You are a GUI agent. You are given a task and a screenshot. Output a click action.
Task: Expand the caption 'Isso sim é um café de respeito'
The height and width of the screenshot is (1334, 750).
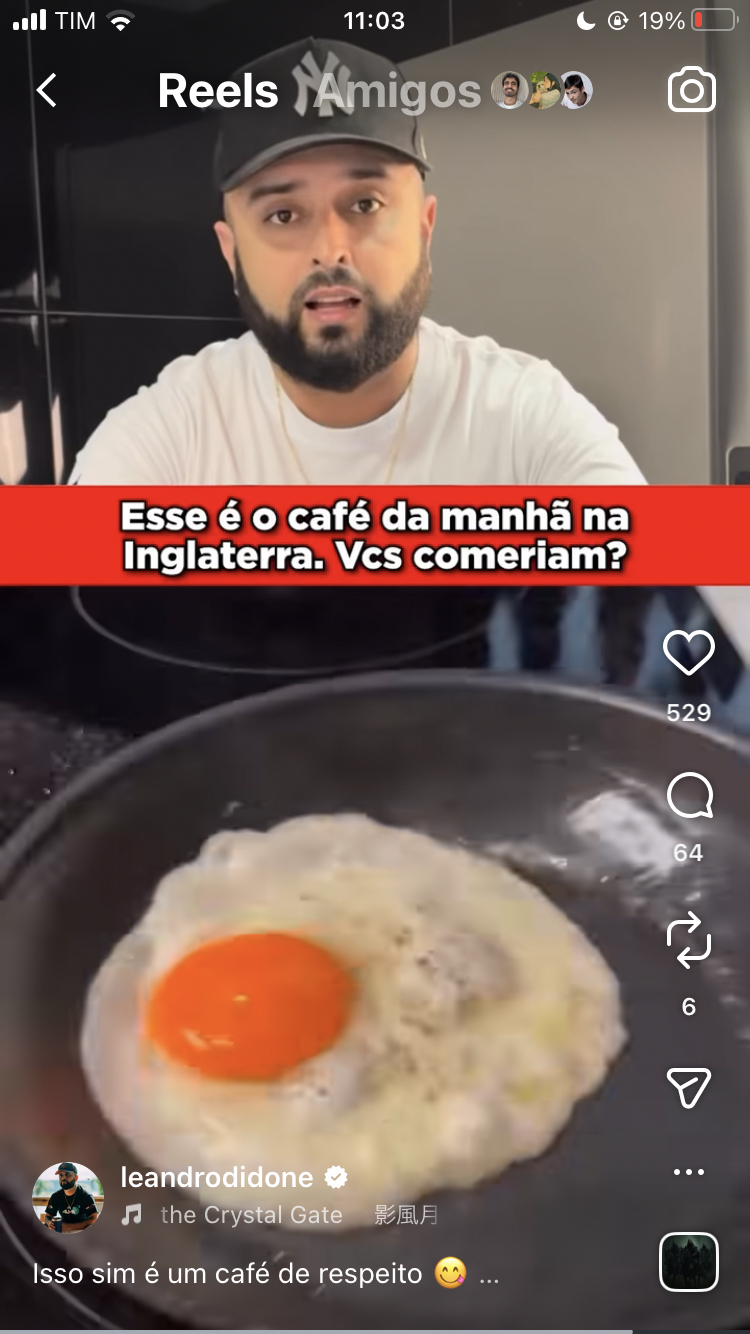pos(488,1275)
